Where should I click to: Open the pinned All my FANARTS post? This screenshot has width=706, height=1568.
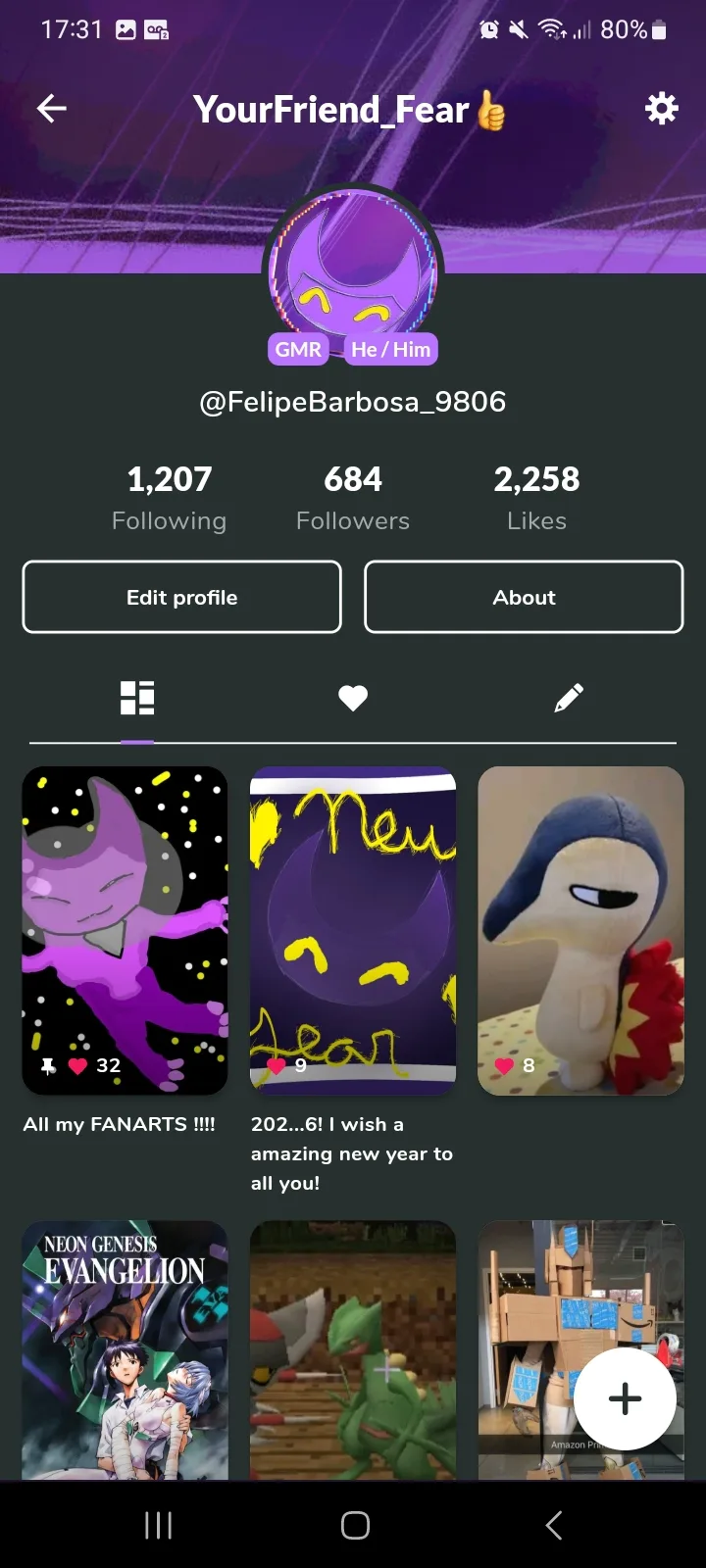click(x=125, y=931)
